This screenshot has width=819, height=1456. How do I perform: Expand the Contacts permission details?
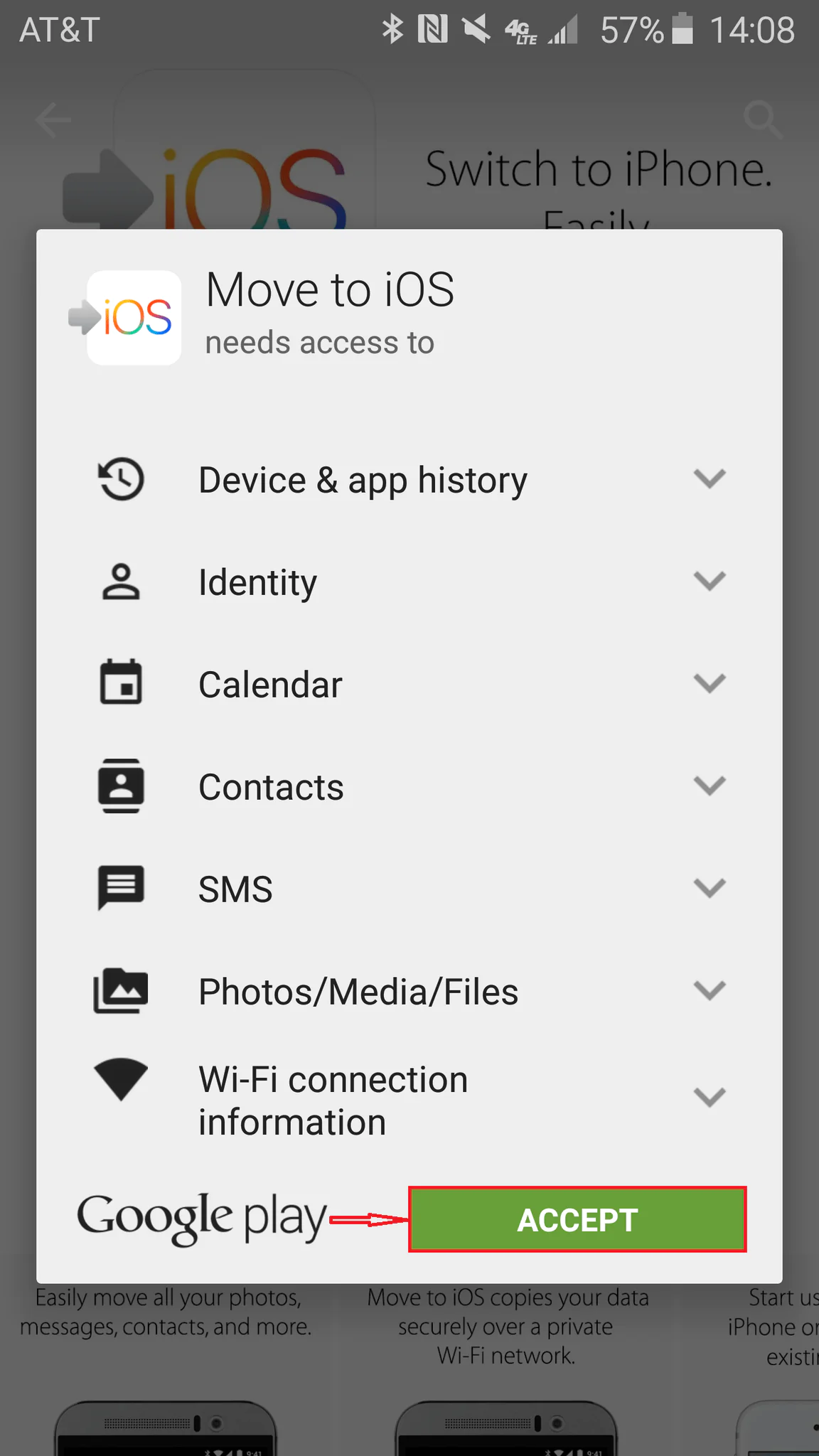[709, 786]
